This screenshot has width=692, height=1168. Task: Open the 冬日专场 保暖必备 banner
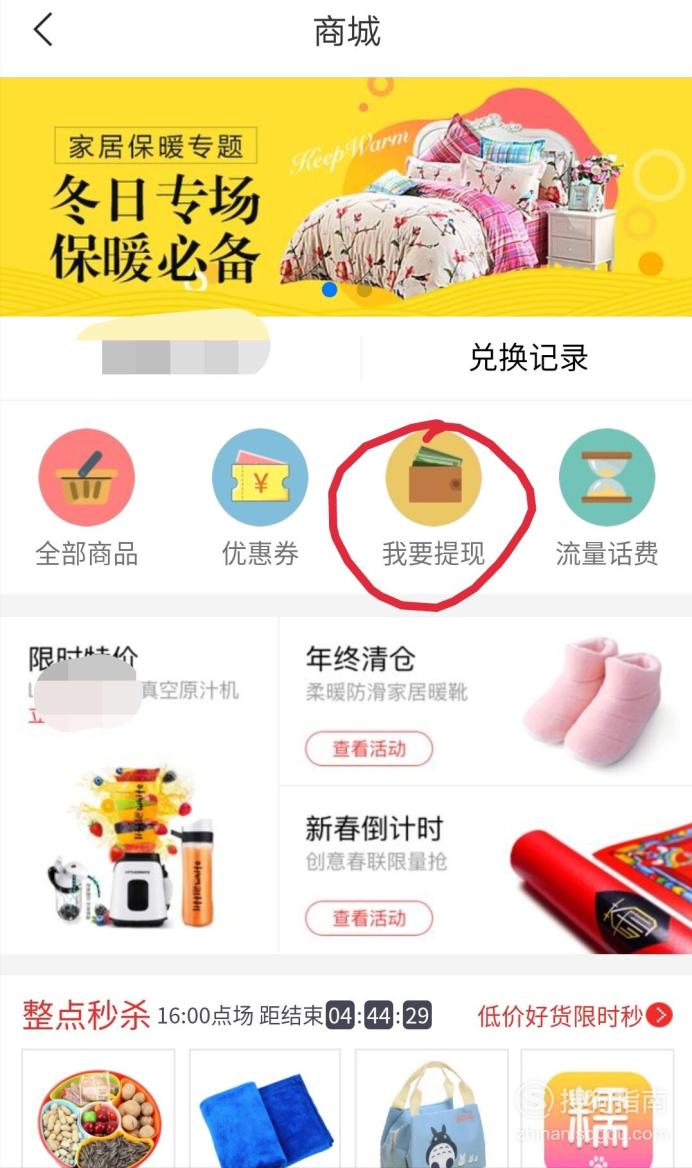pos(346,197)
